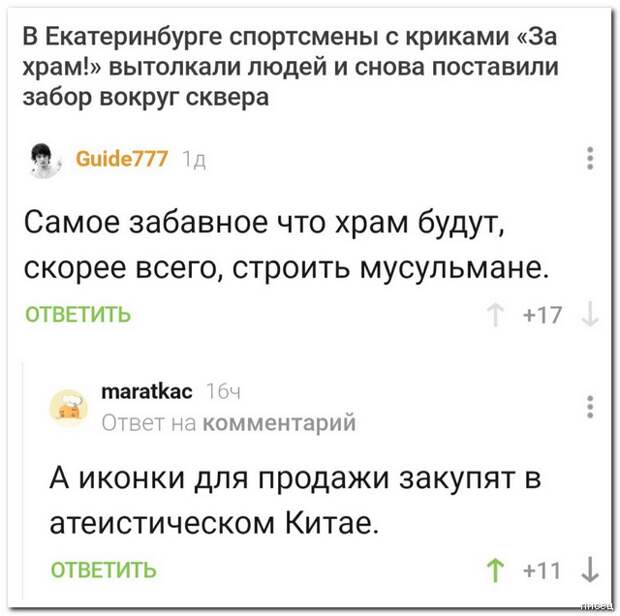This screenshot has height=616, width=620.
Task: Reply to Guide777's comment
Action: tap(75, 317)
